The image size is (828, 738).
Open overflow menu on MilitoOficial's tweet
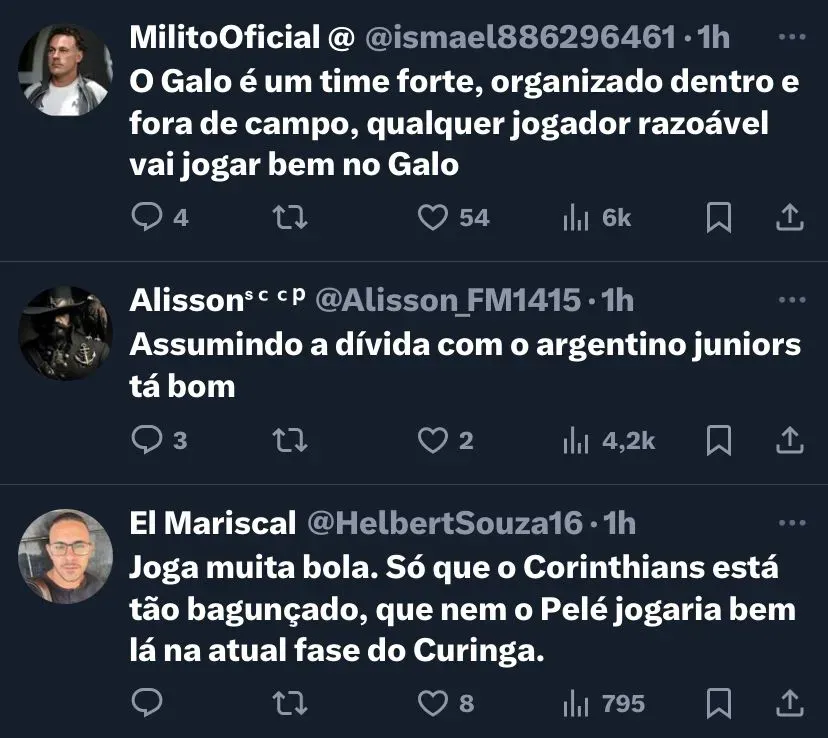[790, 39]
